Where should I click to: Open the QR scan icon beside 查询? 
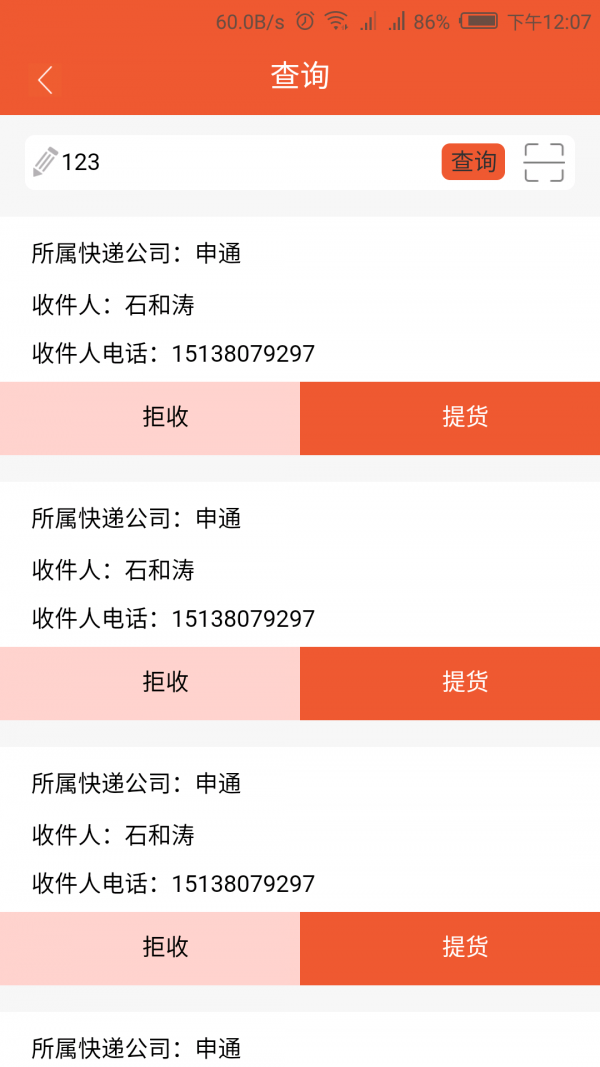point(544,162)
